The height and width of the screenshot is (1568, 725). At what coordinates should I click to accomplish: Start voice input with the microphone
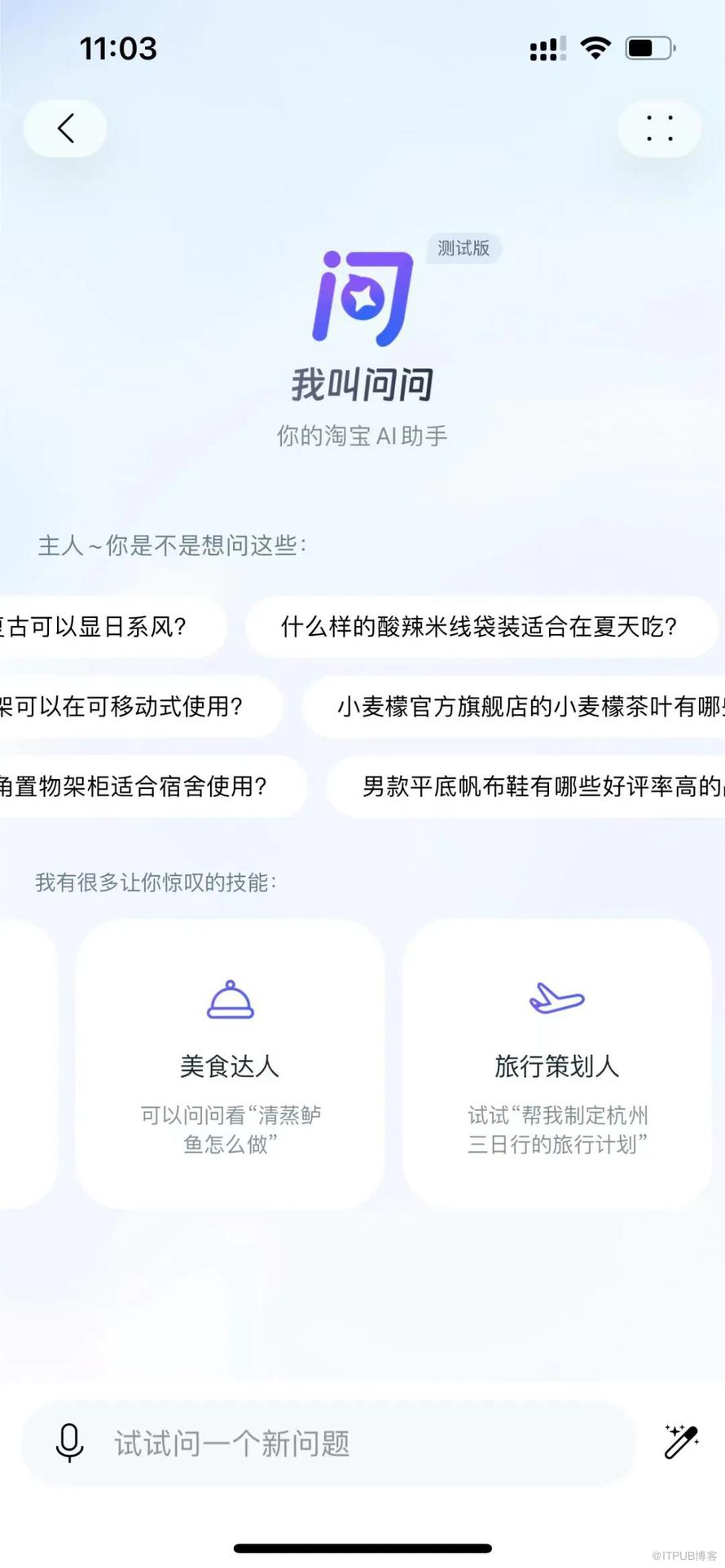(69, 1444)
